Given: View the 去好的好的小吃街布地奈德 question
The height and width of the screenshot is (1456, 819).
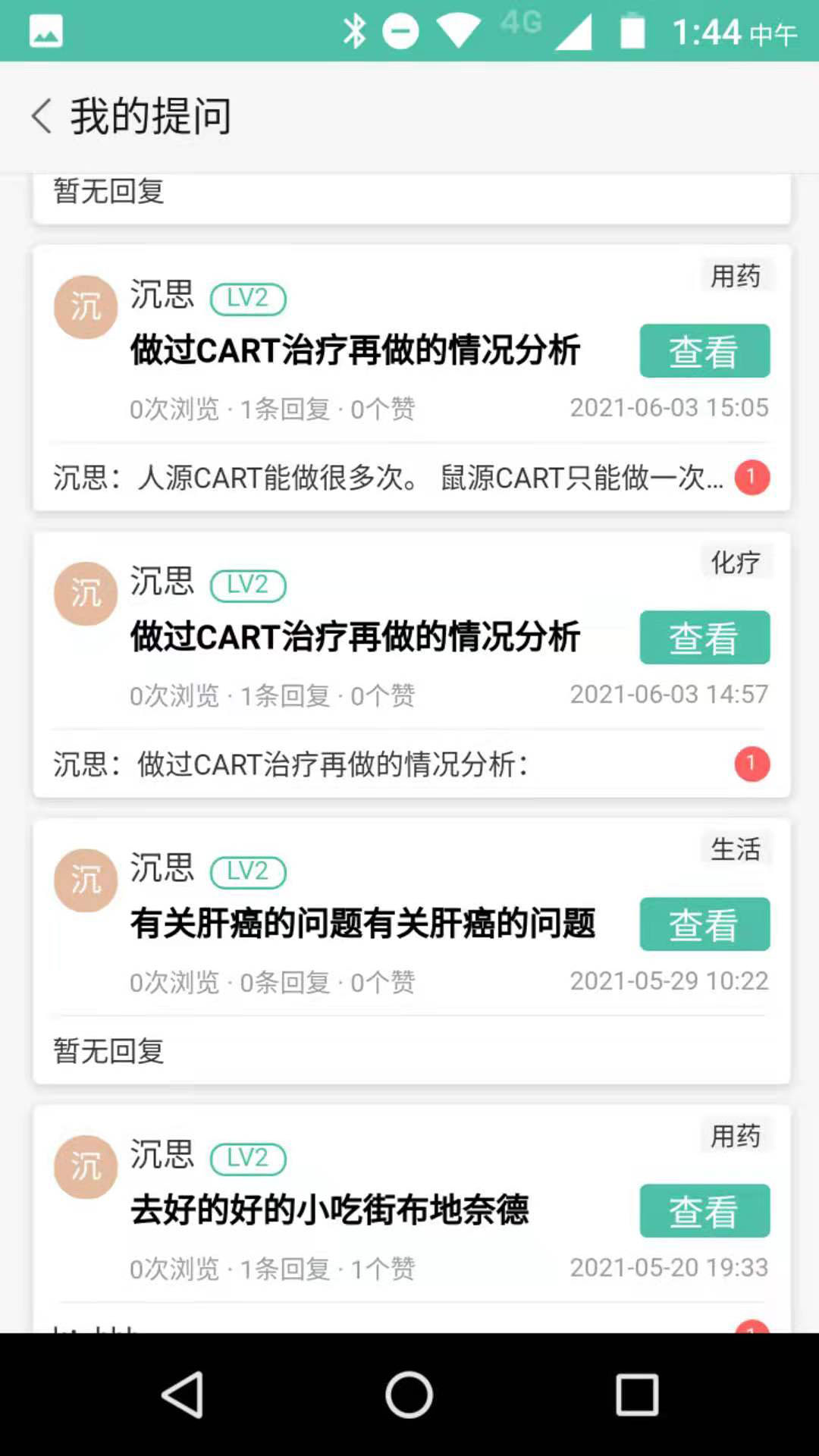Looking at the screenshot, I should pyautogui.click(x=704, y=1211).
